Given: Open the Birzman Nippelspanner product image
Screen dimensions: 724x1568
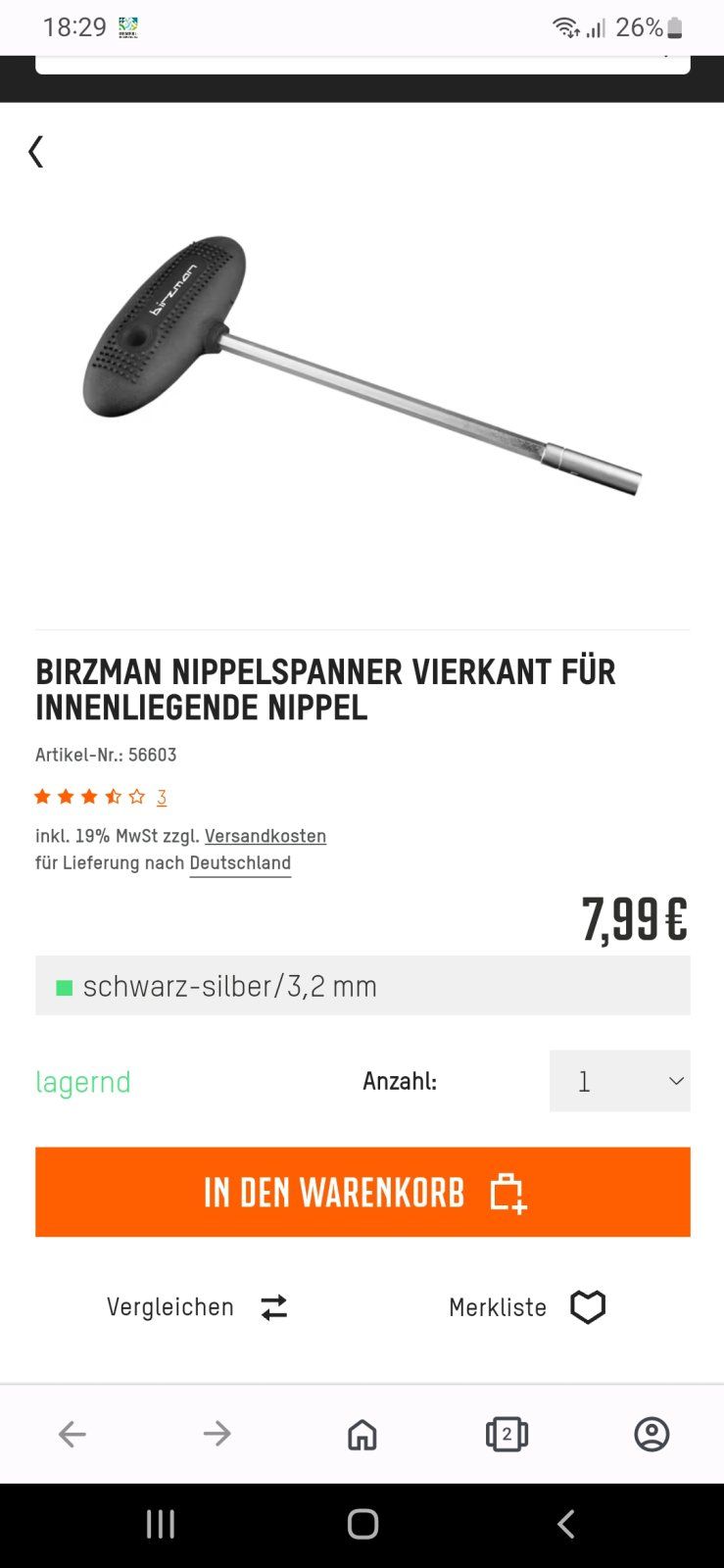Looking at the screenshot, I should pos(362,365).
